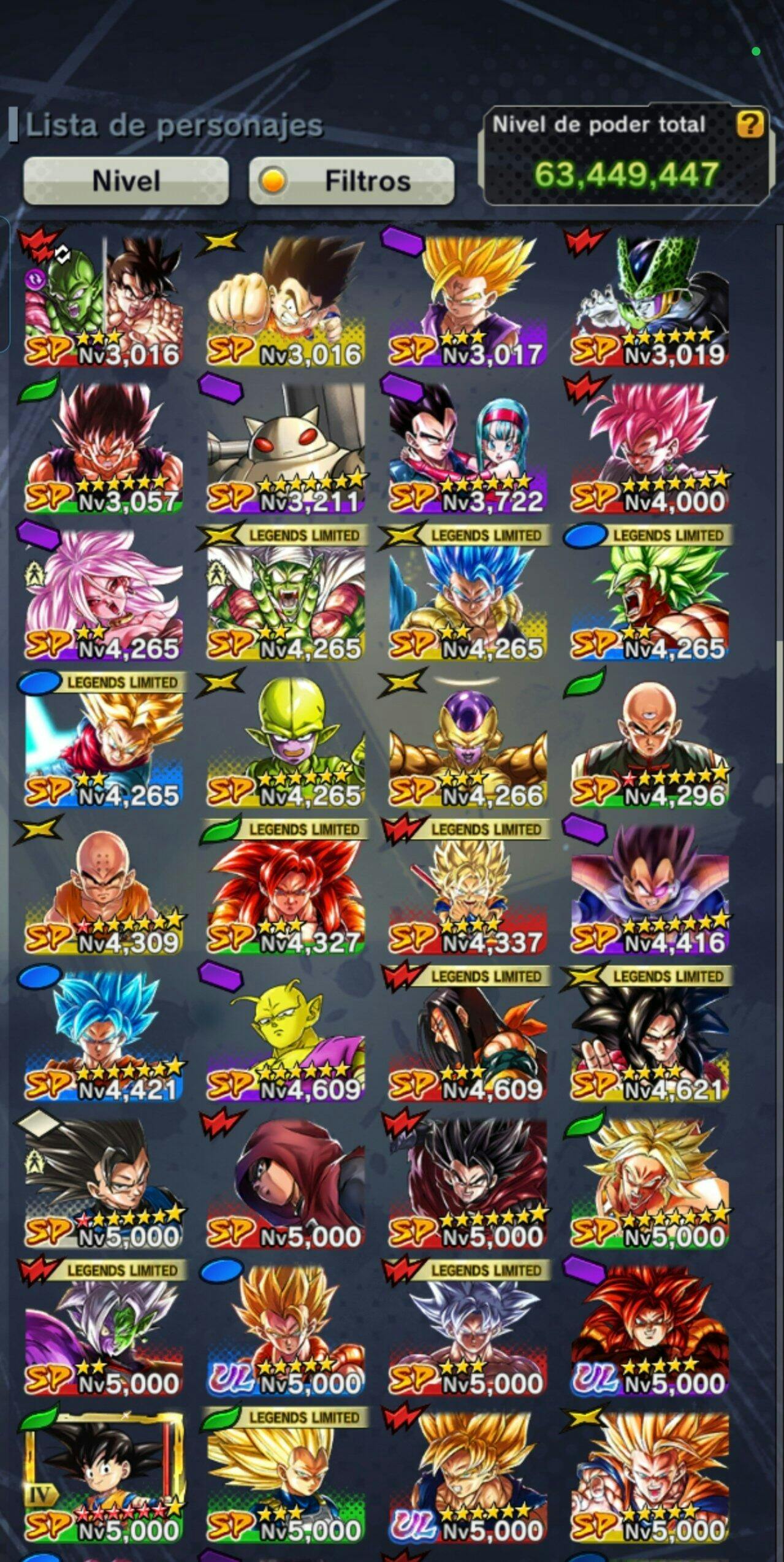The width and height of the screenshot is (784, 1562).
Task: Open the Nv4,296 Tien character card
Action: point(650,742)
